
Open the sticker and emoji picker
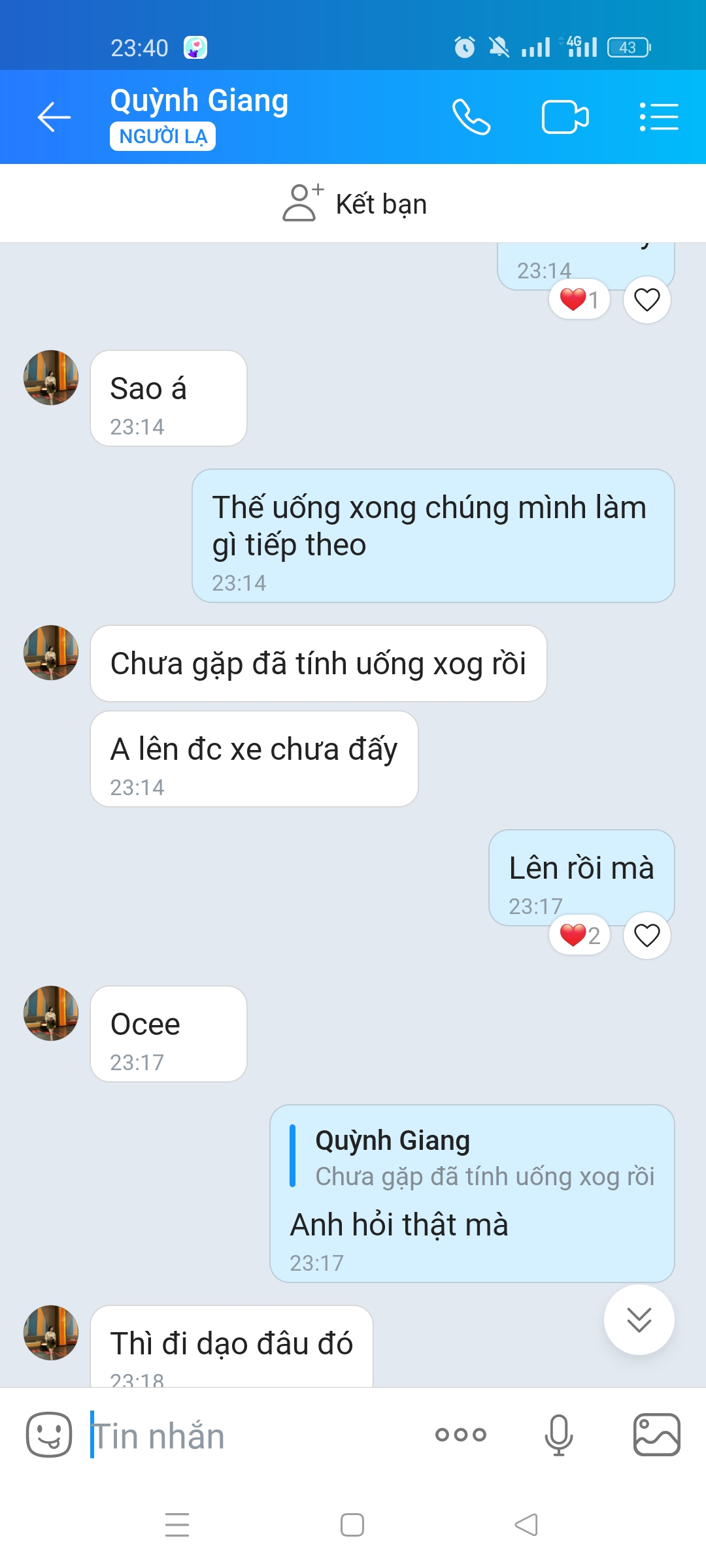coord(49,1435)
